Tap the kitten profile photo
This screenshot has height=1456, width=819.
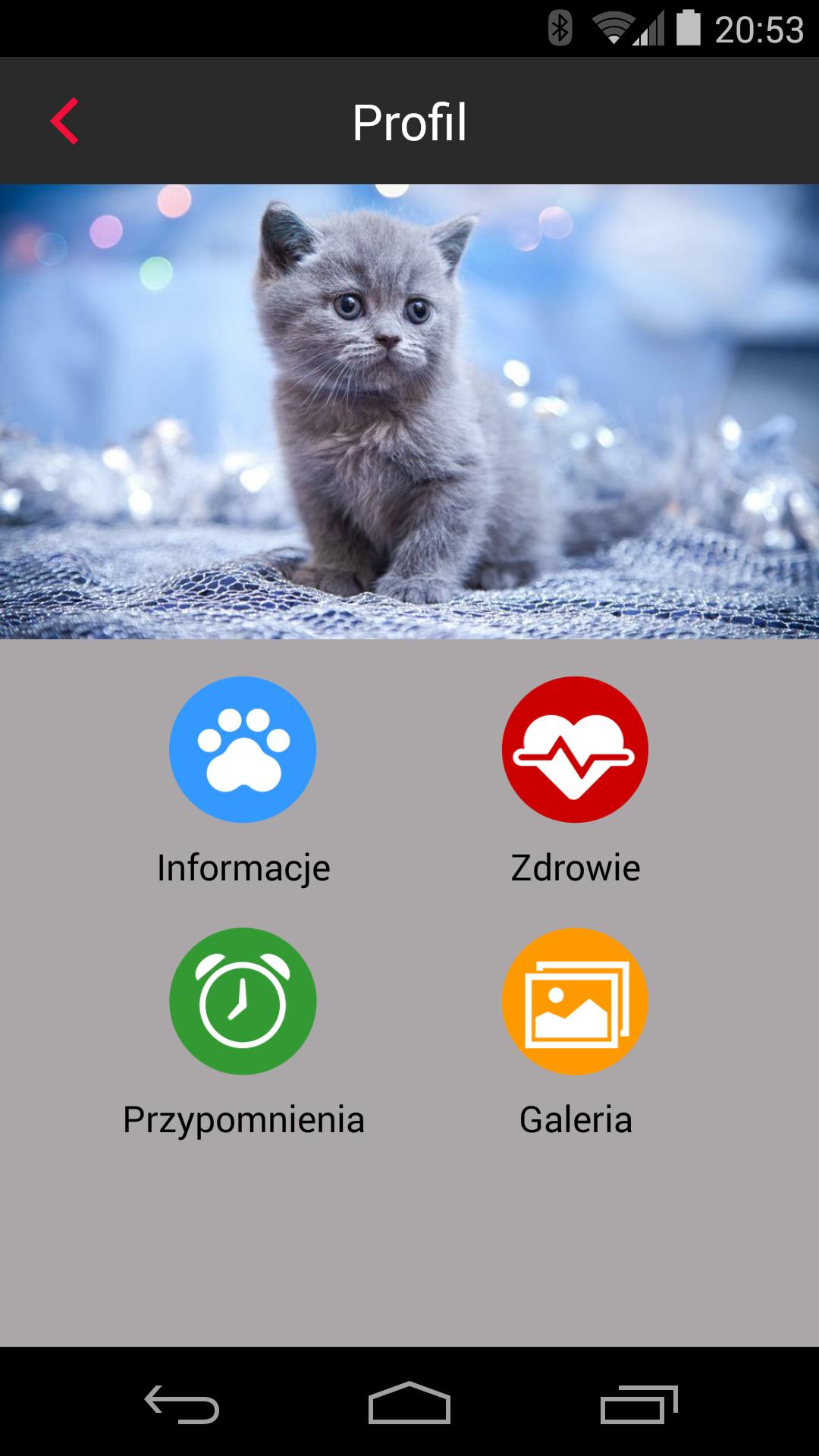(x=409, y=409)
